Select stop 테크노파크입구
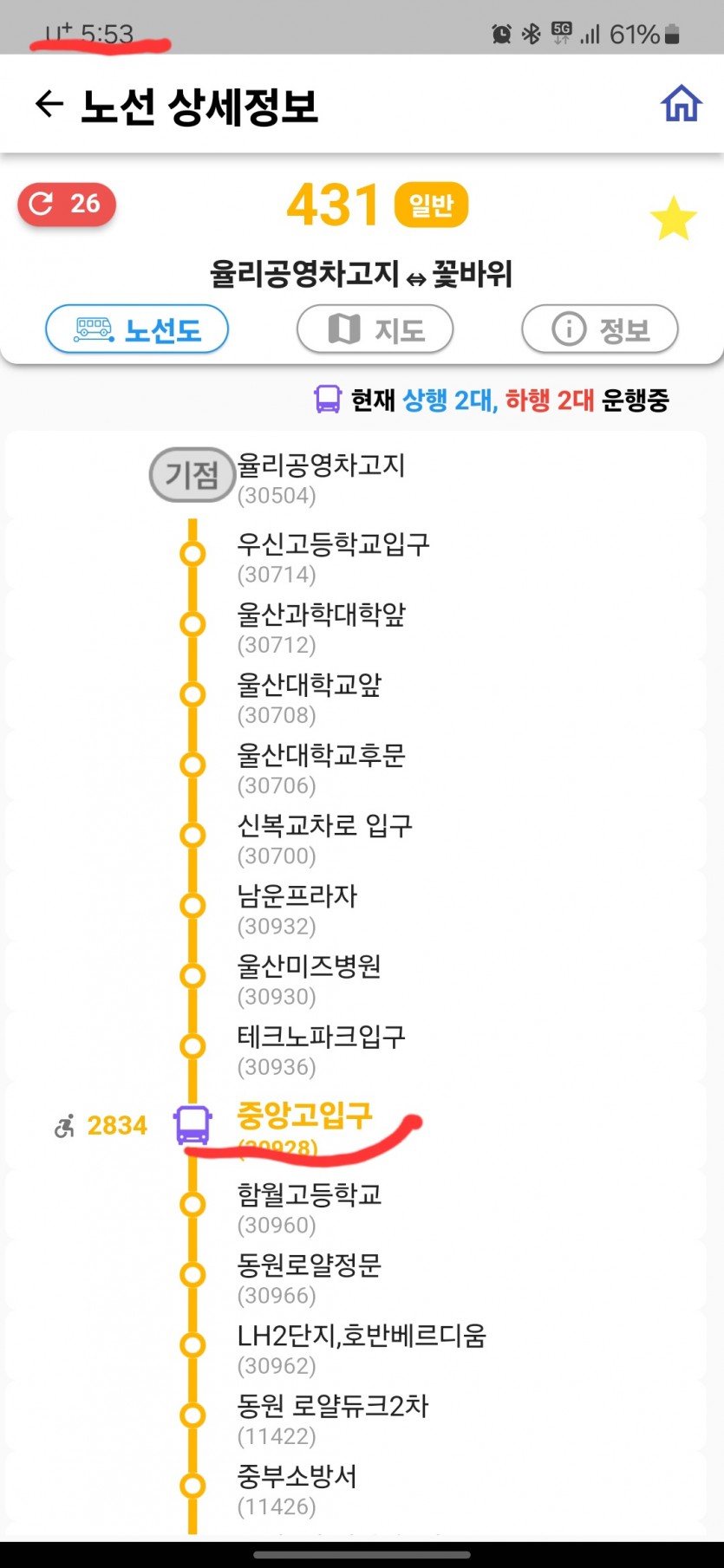Image resolution: width=724 pixels, height=1568 pixels. (321, 1048)
